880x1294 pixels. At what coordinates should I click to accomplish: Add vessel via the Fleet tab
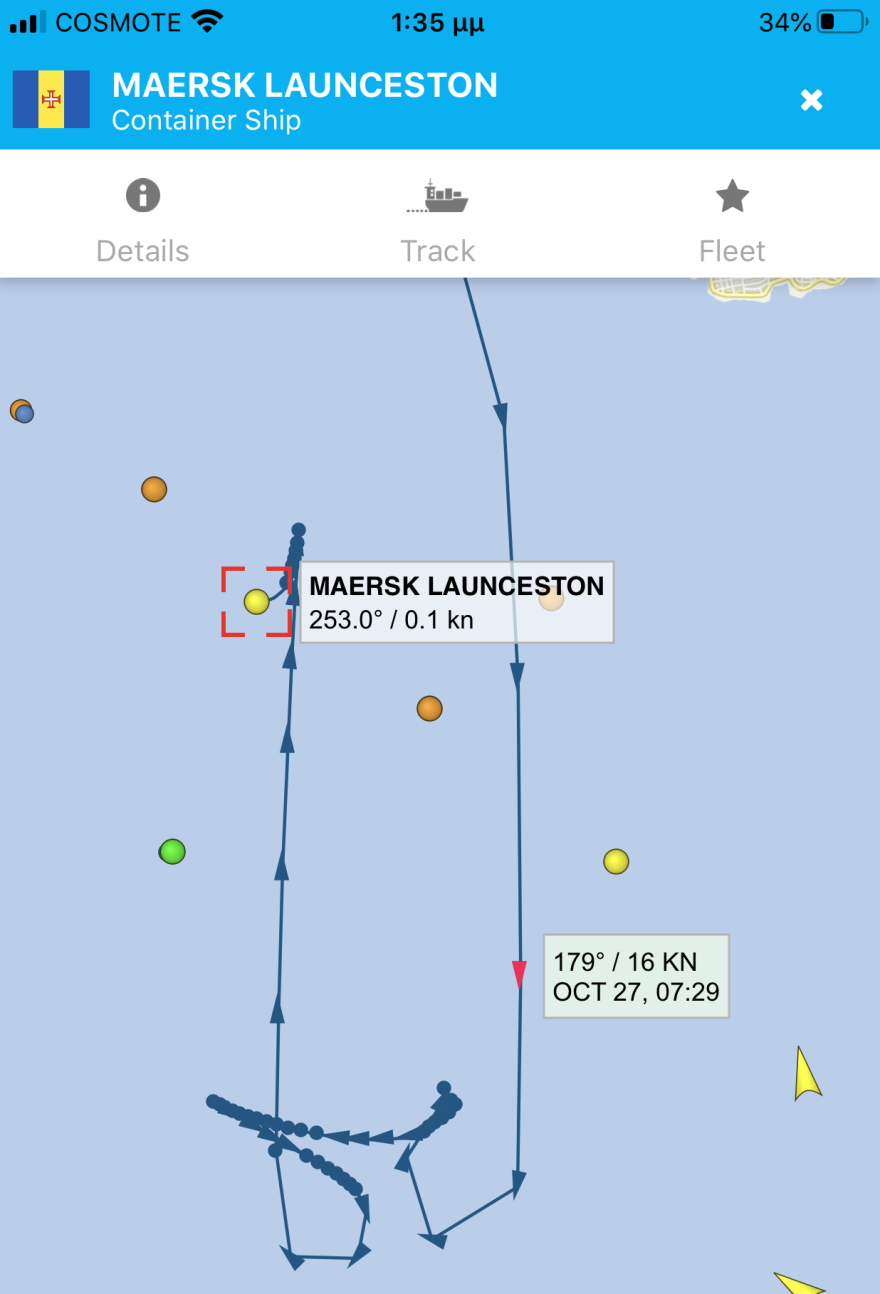(732, 218)
